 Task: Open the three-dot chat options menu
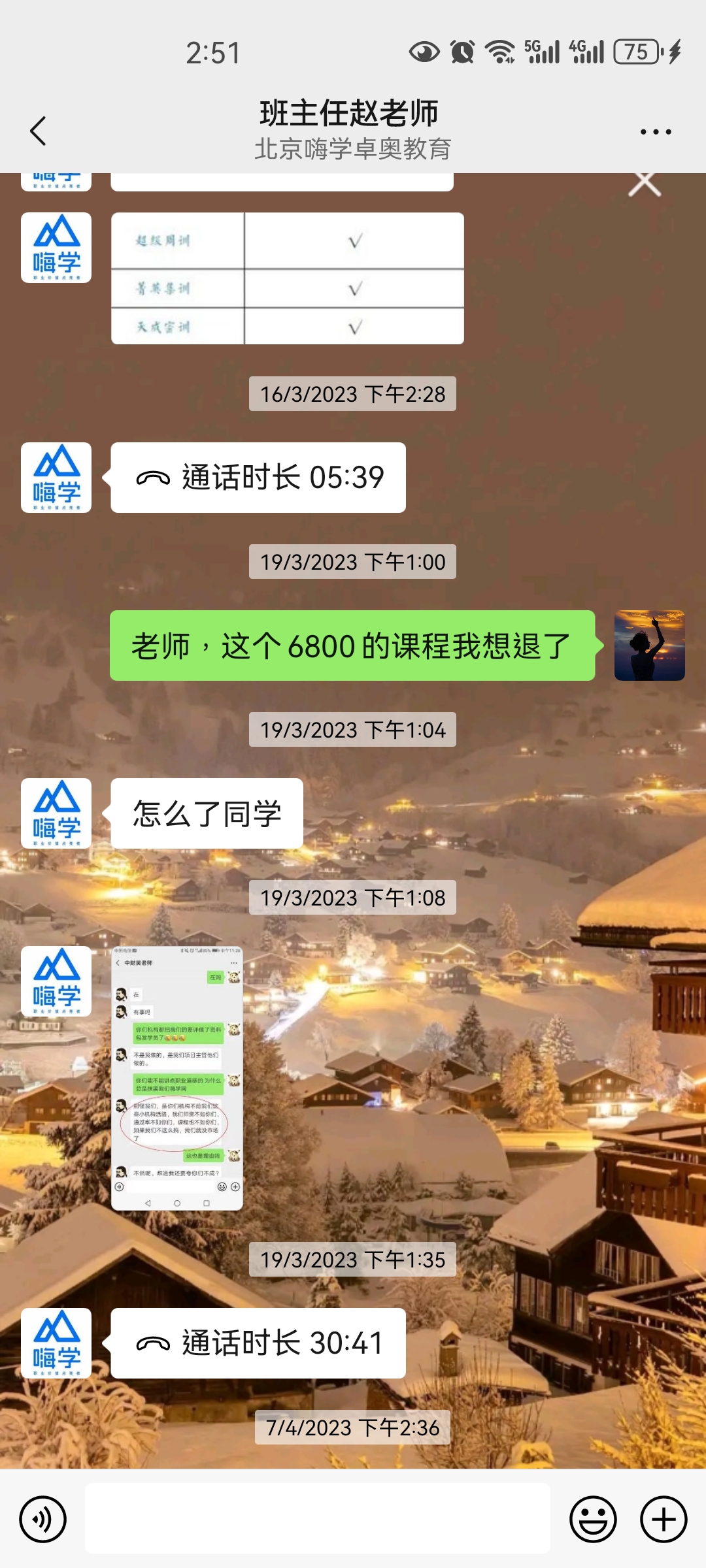[656, 131]
